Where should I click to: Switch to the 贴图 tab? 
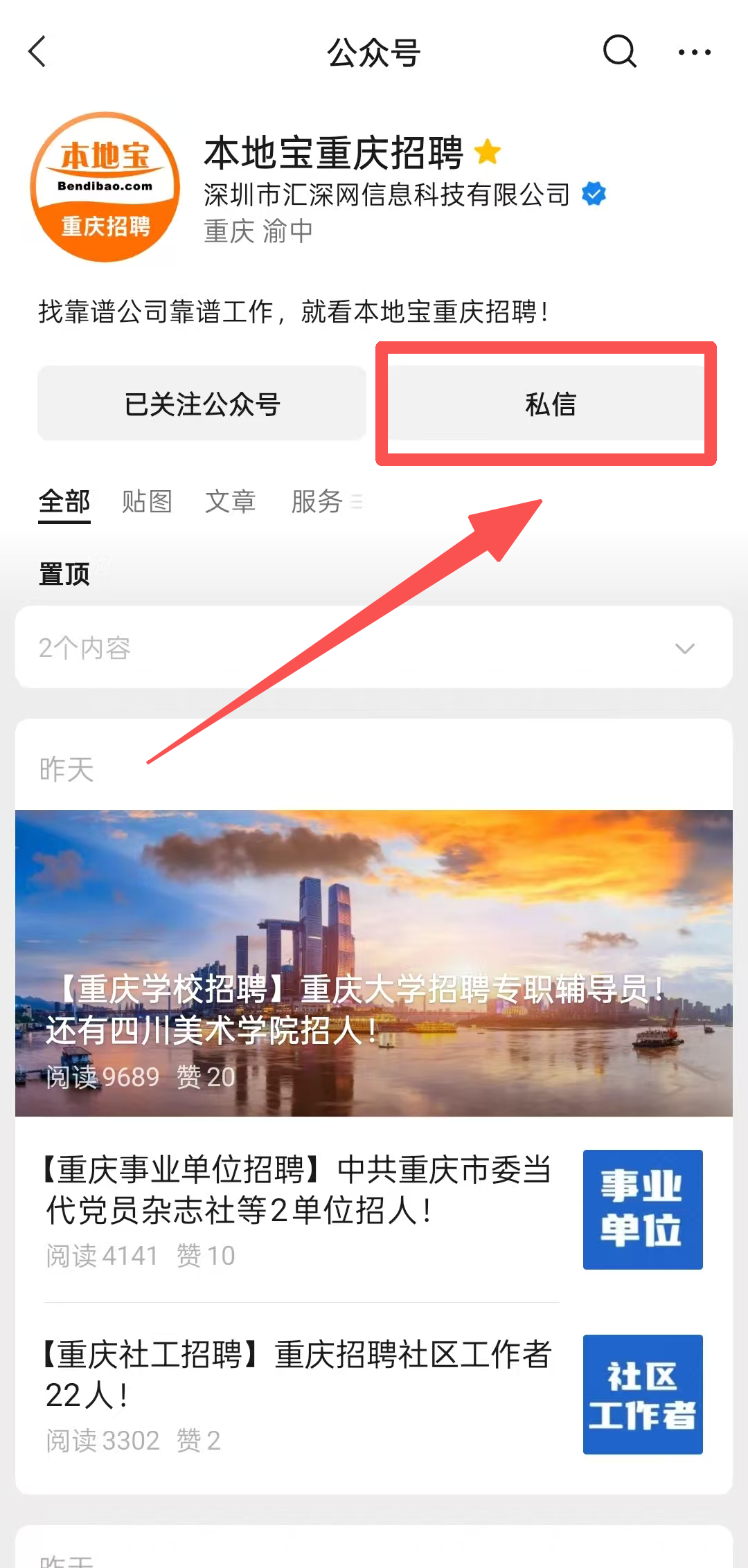(x=147, y=501)
